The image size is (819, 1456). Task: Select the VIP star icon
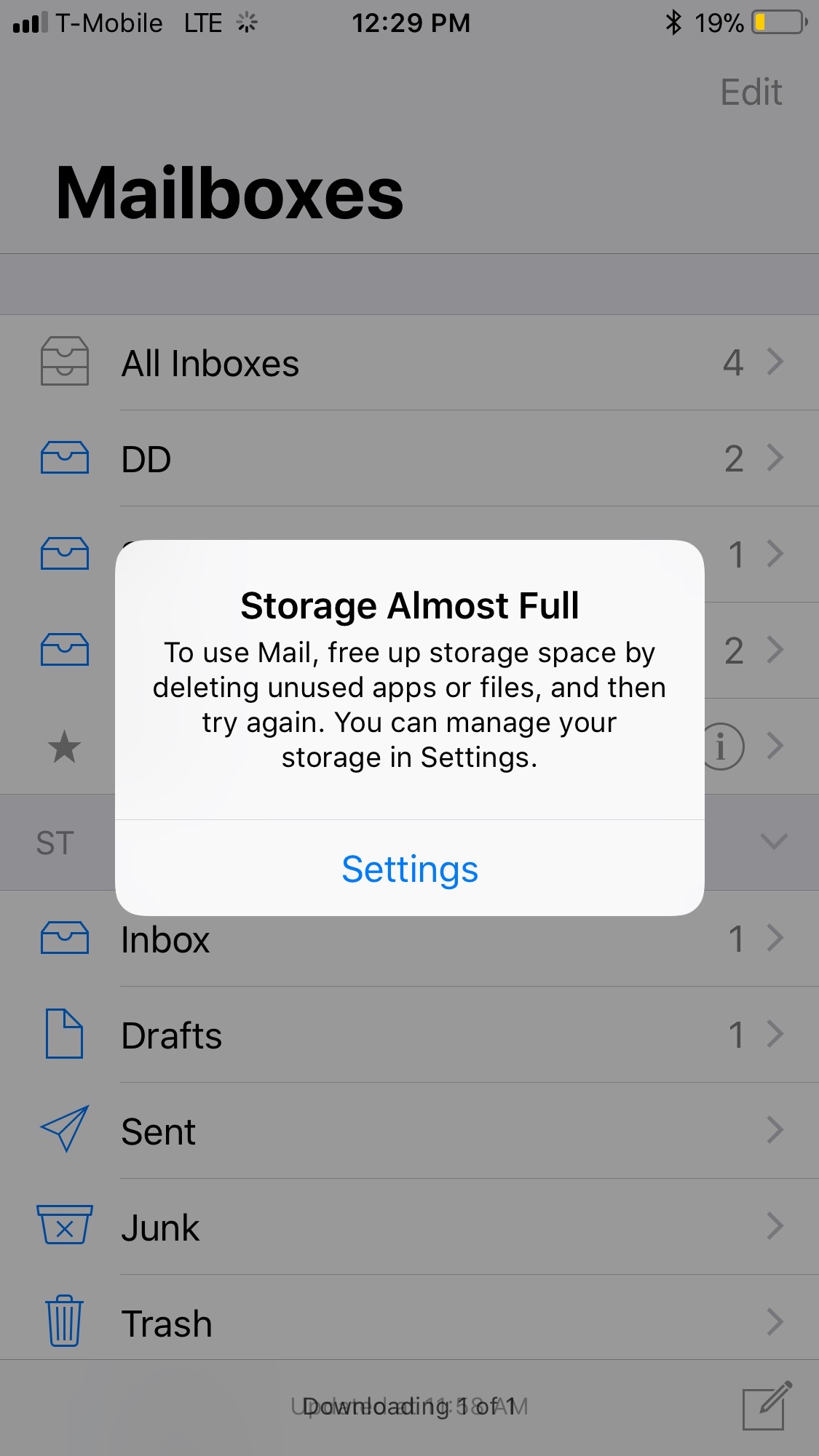click(65, 746)
